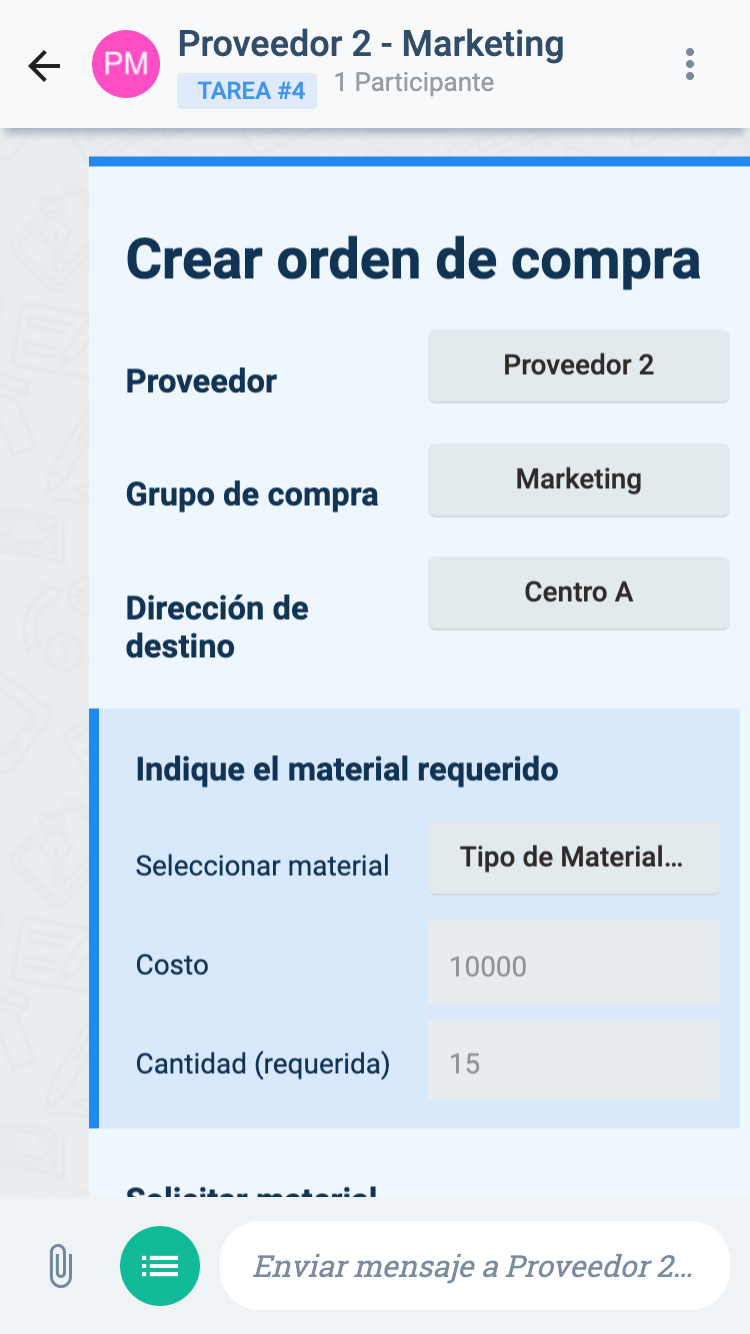Open the green list menu button
Image resolution: width=750 pixels, height=1334 pixels.
pos(160,1266)
